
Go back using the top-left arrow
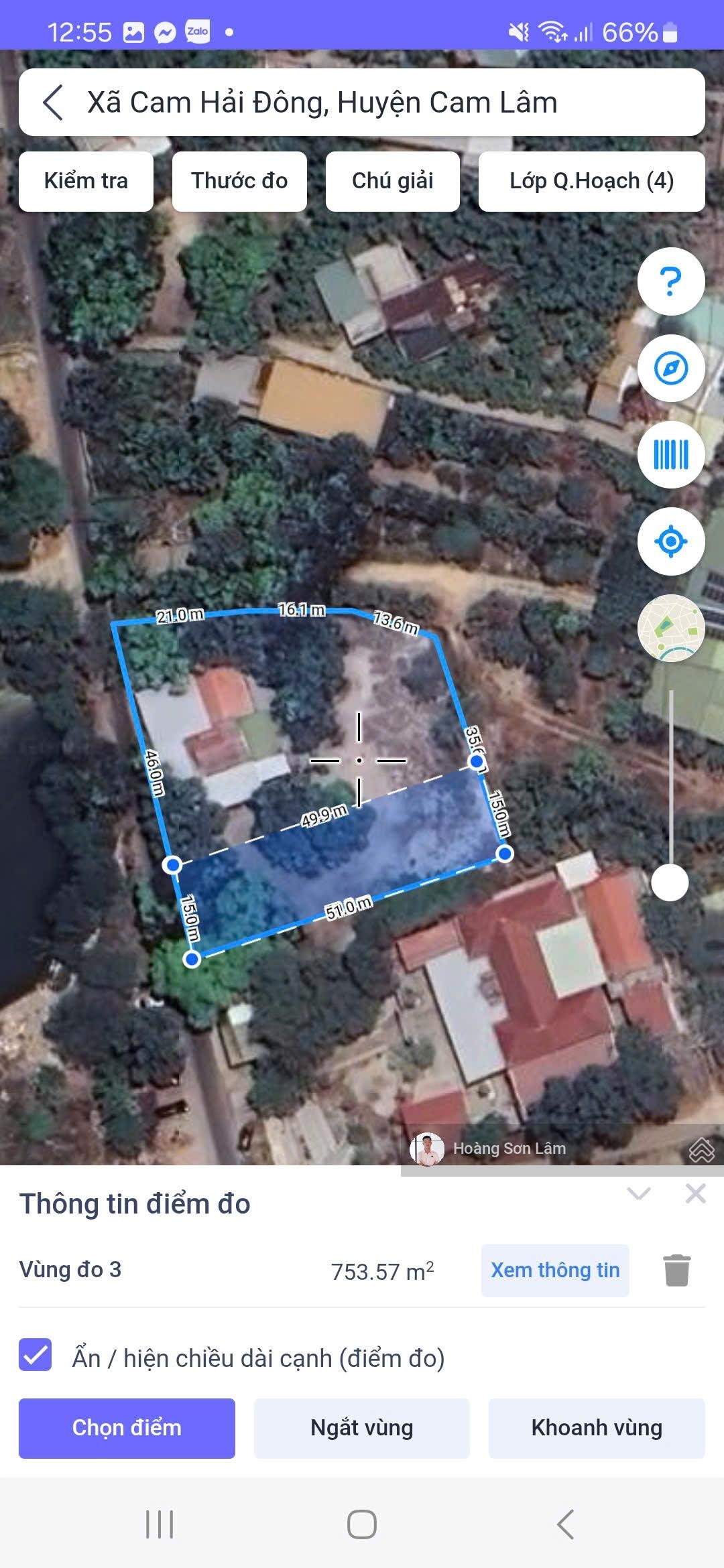pos(53,103)
